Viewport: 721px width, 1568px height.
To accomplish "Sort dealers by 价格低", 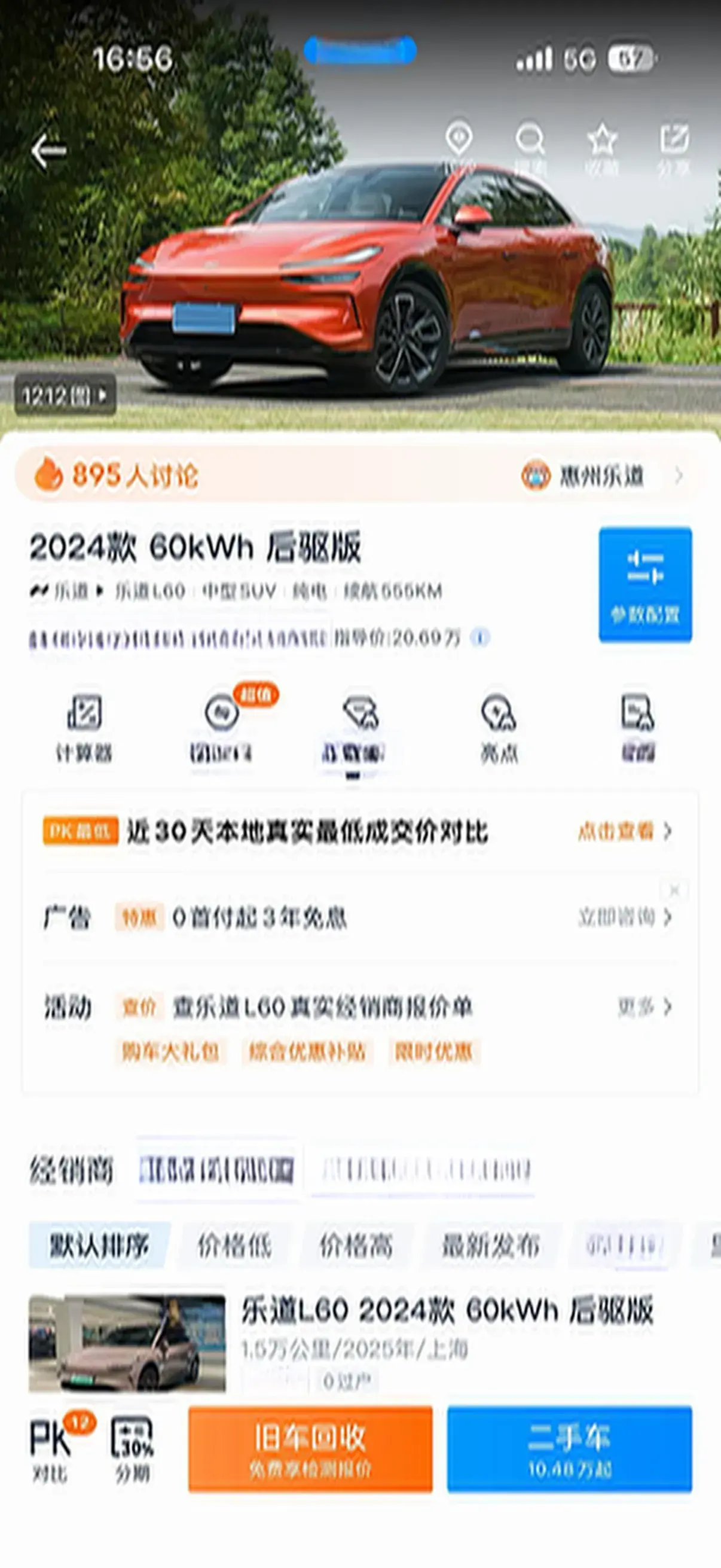I will point(234,1246).
